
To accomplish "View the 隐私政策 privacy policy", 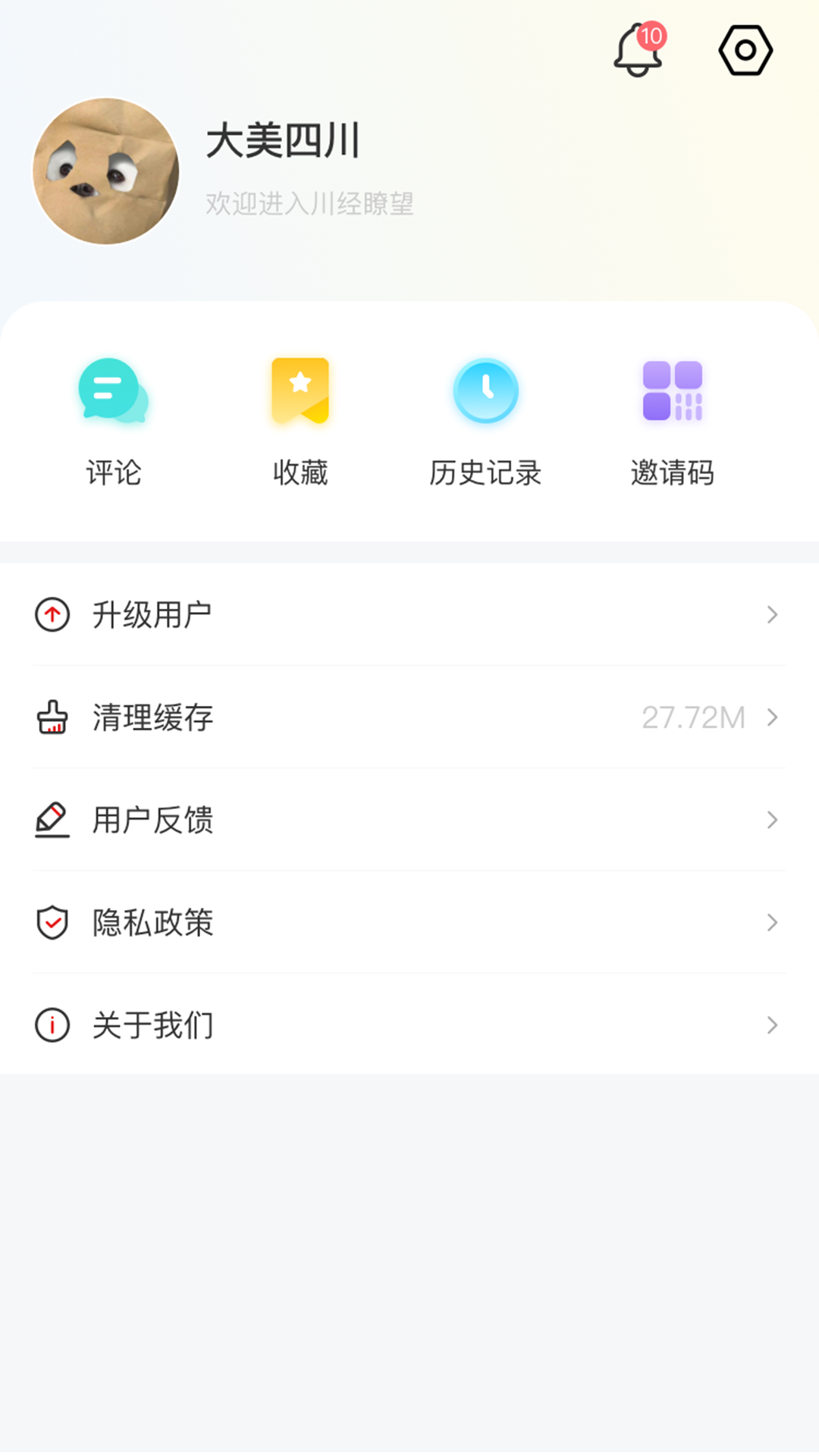I will [x=409, y=922].
